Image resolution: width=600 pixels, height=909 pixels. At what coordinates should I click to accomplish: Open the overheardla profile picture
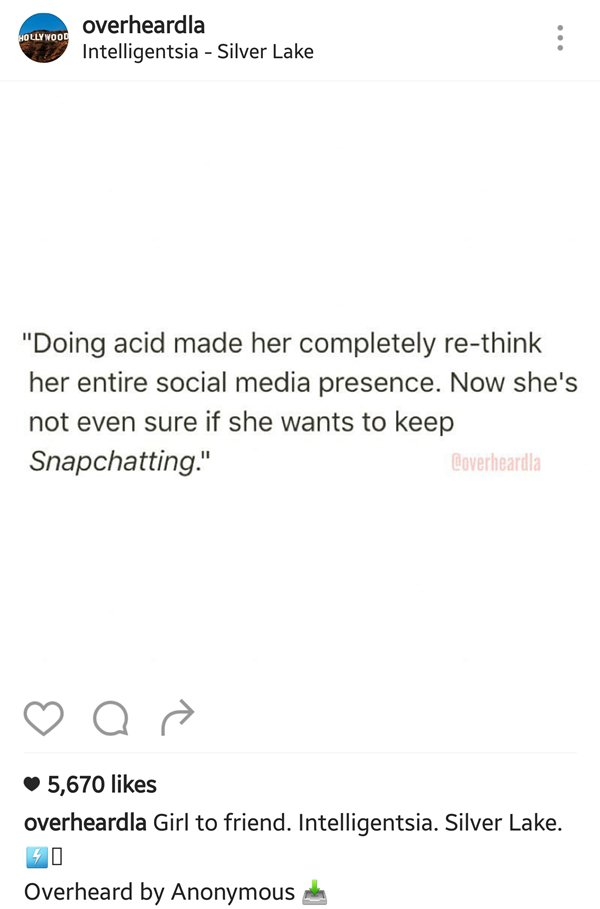42,39
